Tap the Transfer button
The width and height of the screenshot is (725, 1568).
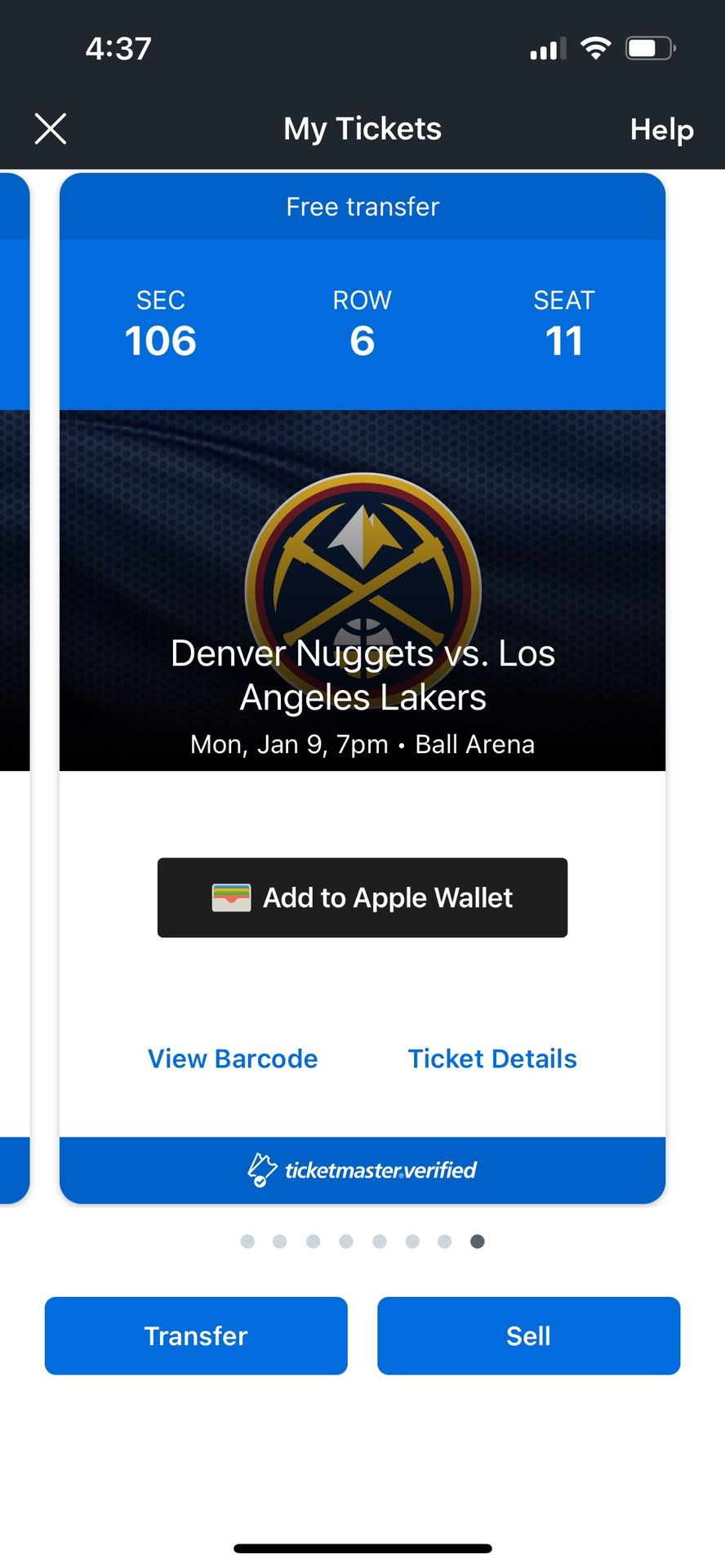point(196,1335)
